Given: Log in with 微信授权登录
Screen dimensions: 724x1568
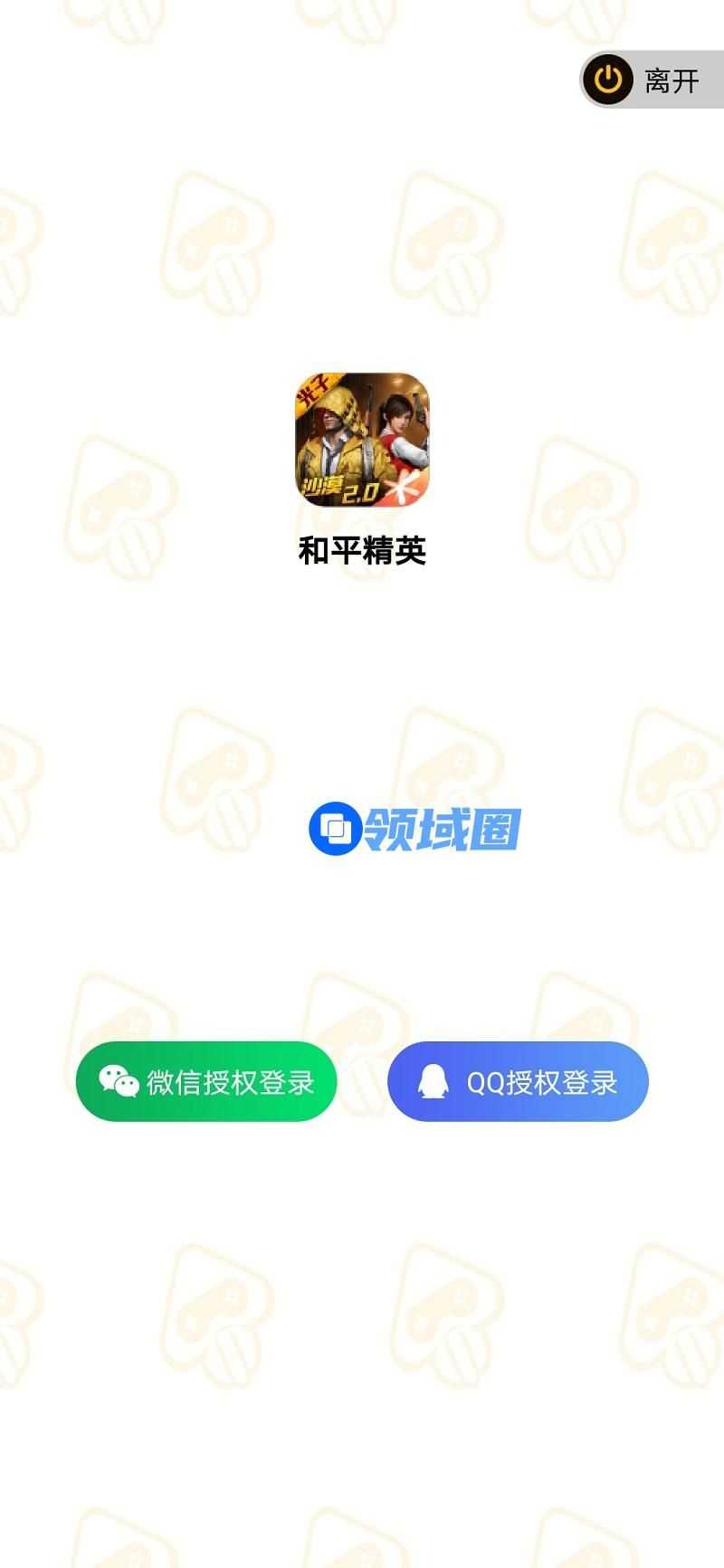Looking at the screenshot, I should (206, 1081).
